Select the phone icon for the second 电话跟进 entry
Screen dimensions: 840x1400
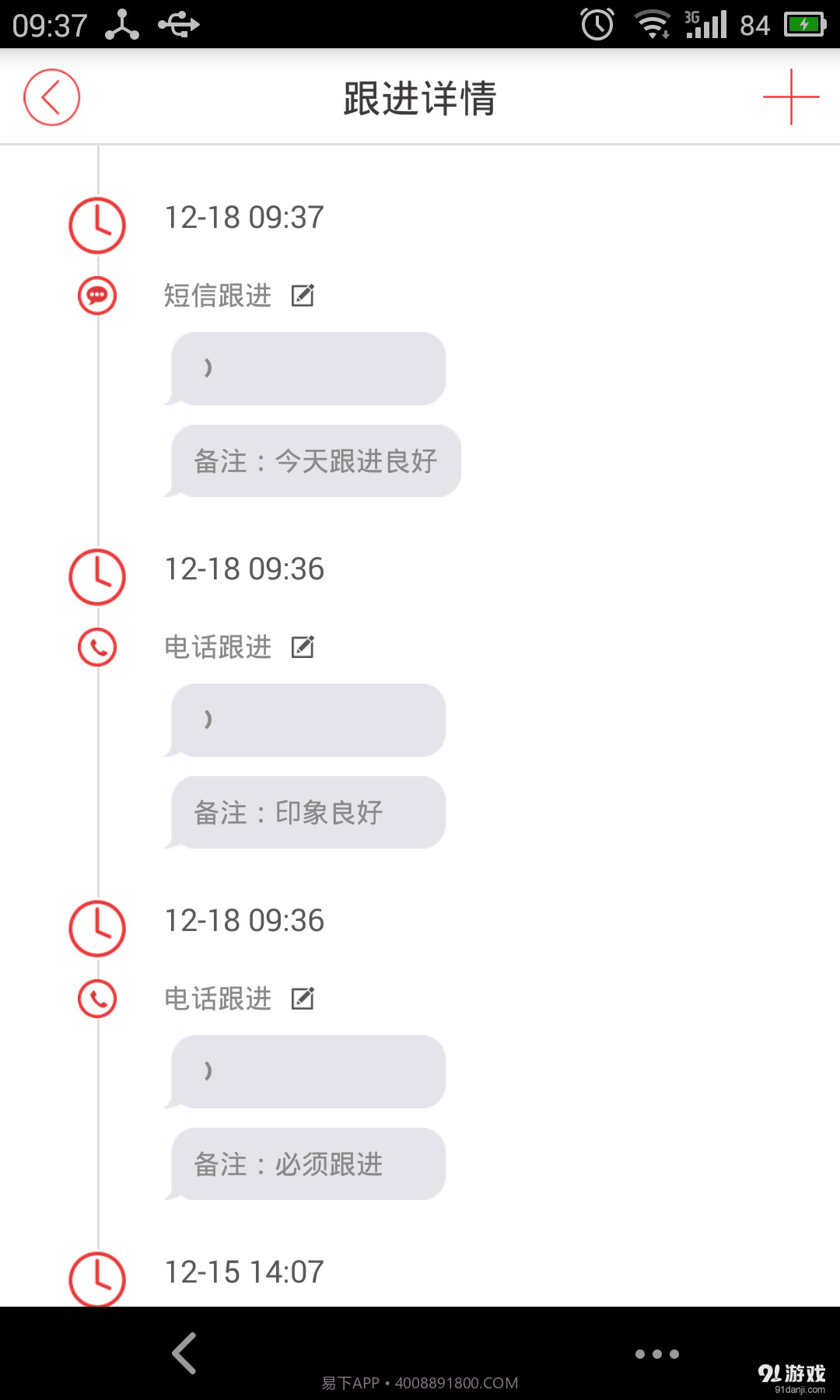pyautogui.click(x=96, y=999)
